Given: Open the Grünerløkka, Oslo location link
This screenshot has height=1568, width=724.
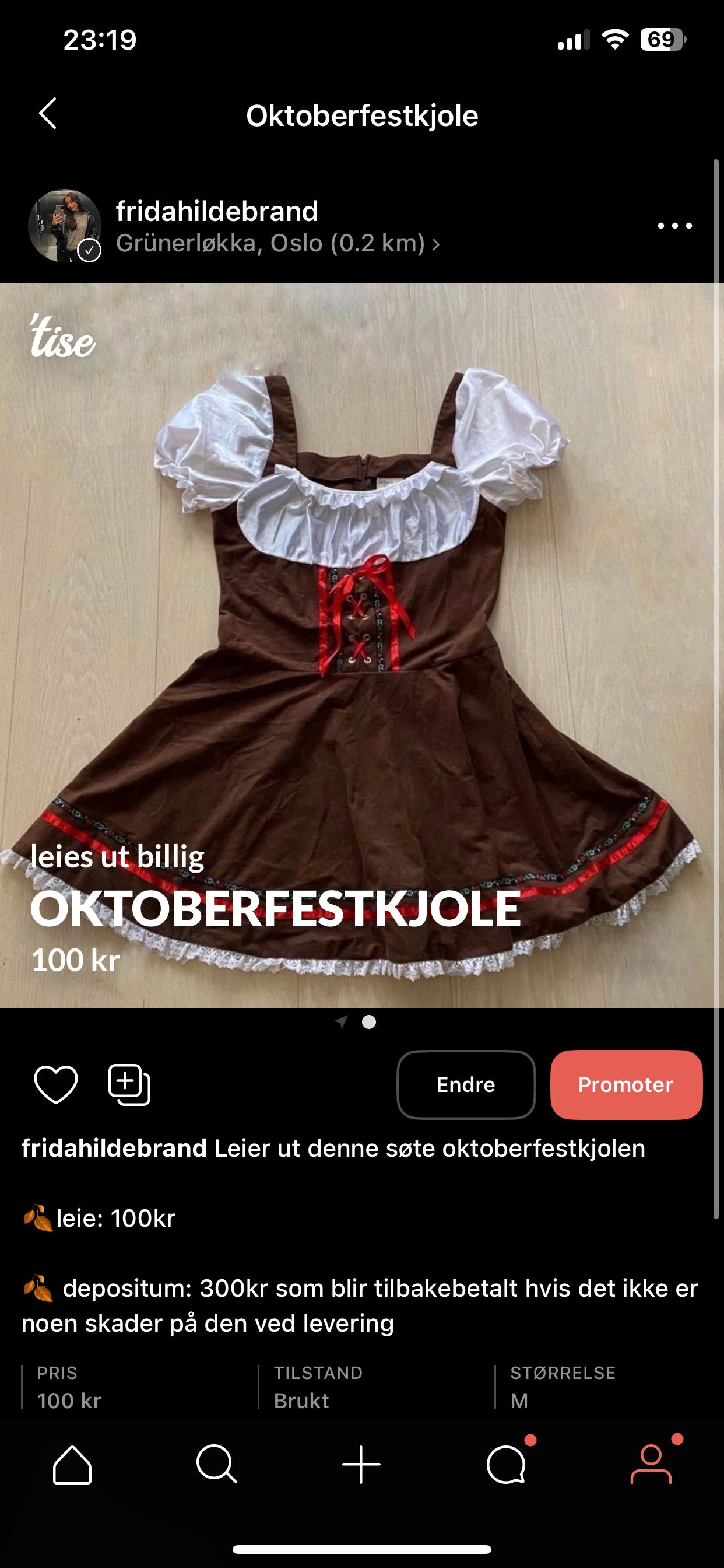Looking at the screenshot, I should (277, 243).
